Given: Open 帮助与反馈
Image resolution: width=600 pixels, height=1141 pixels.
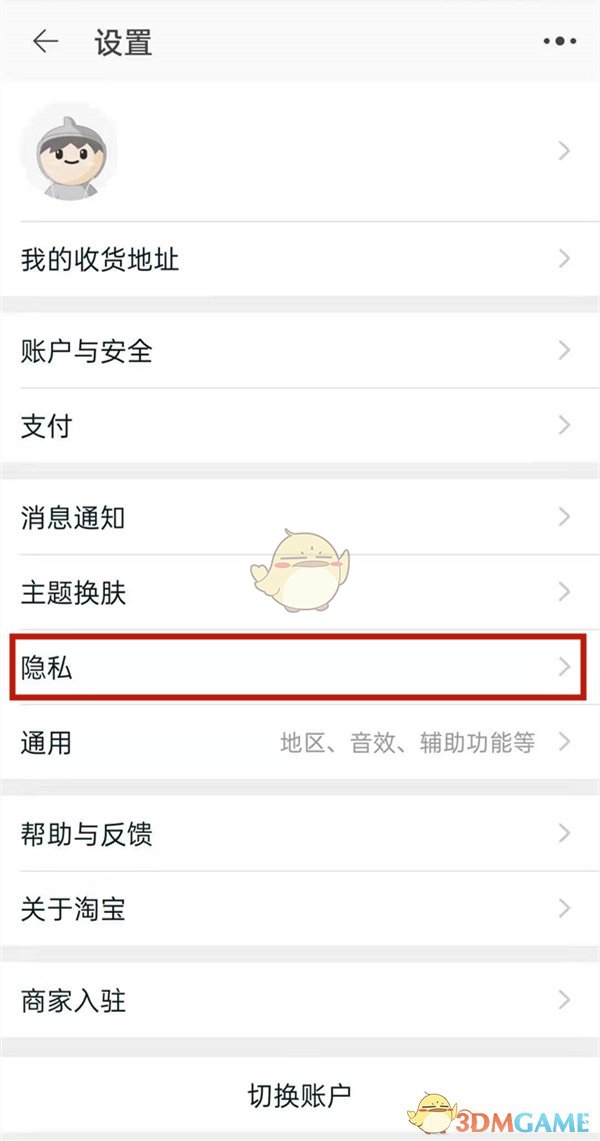Looking at the screenshot, I should (300, 834).
